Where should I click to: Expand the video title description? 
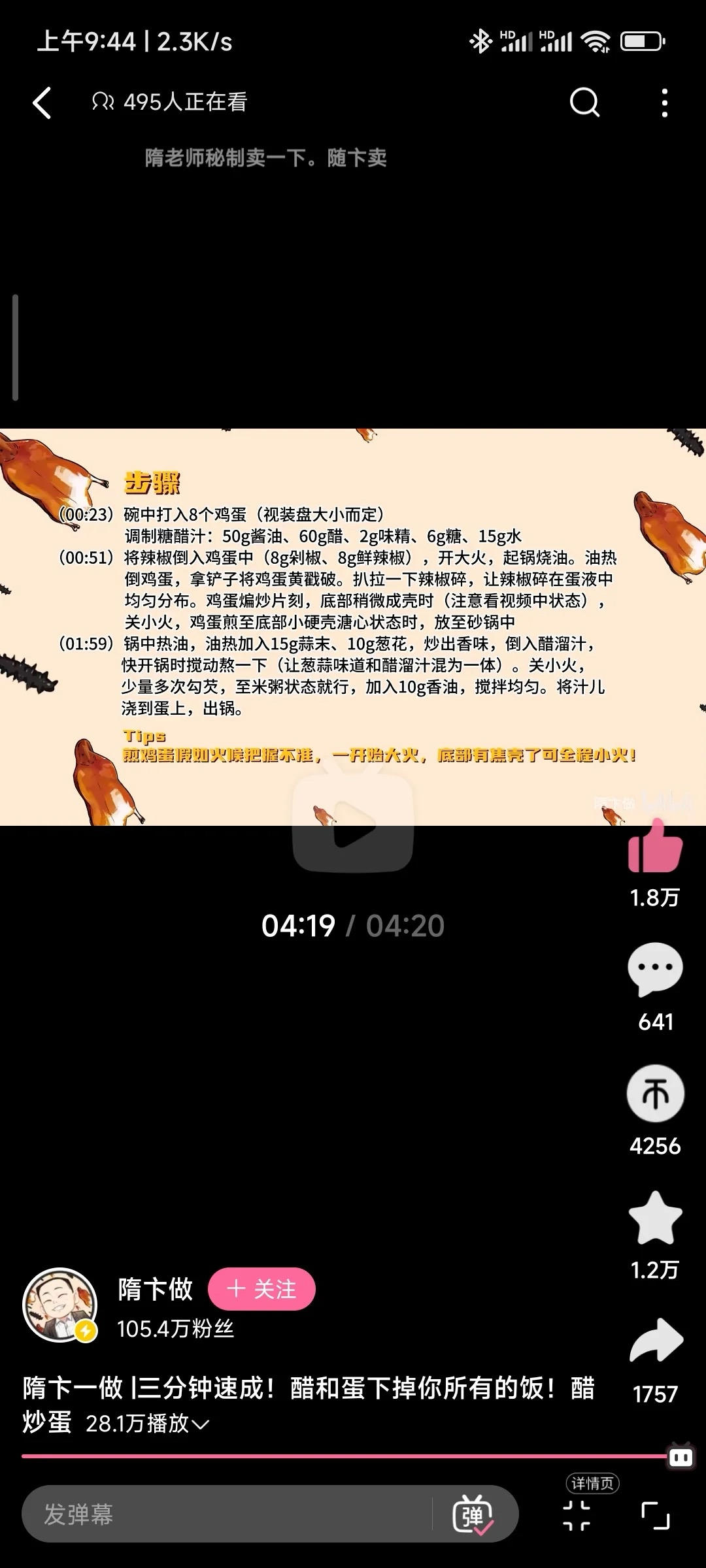pyautogui.click(x=200, y=1424)
